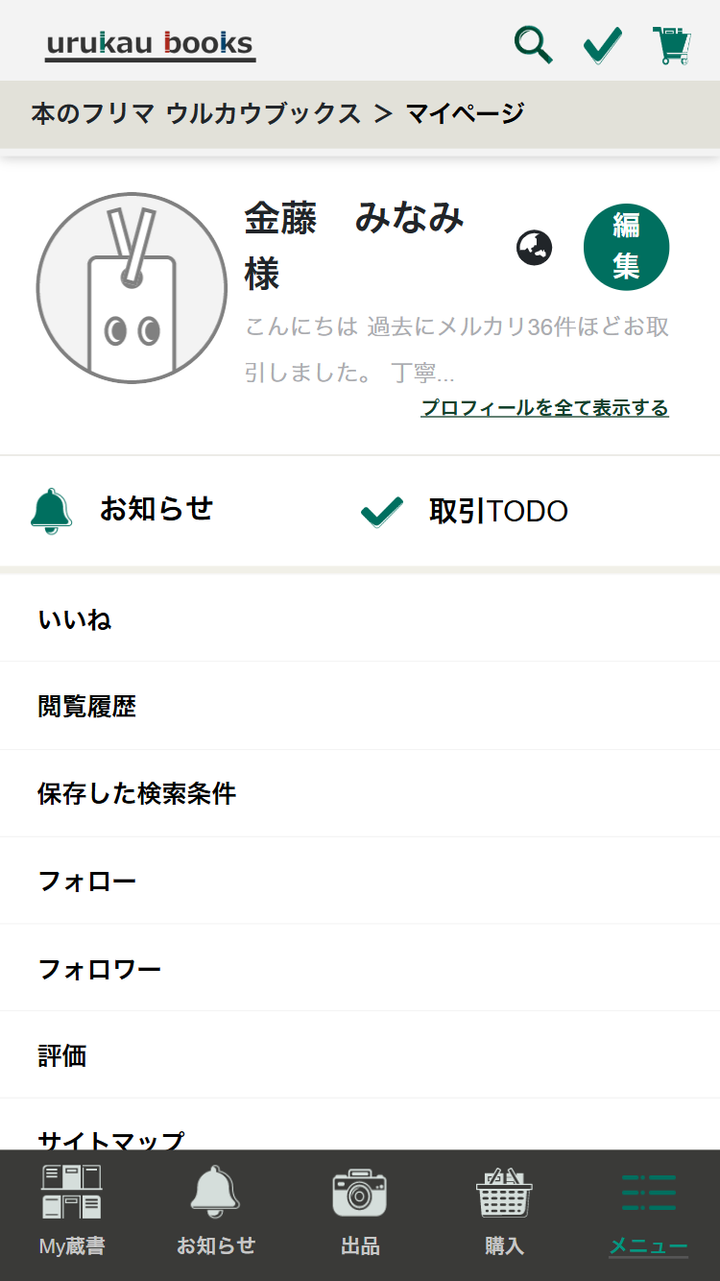Switch to the My蔵書 tab
720x1281 pixels.
point(72,1212)
